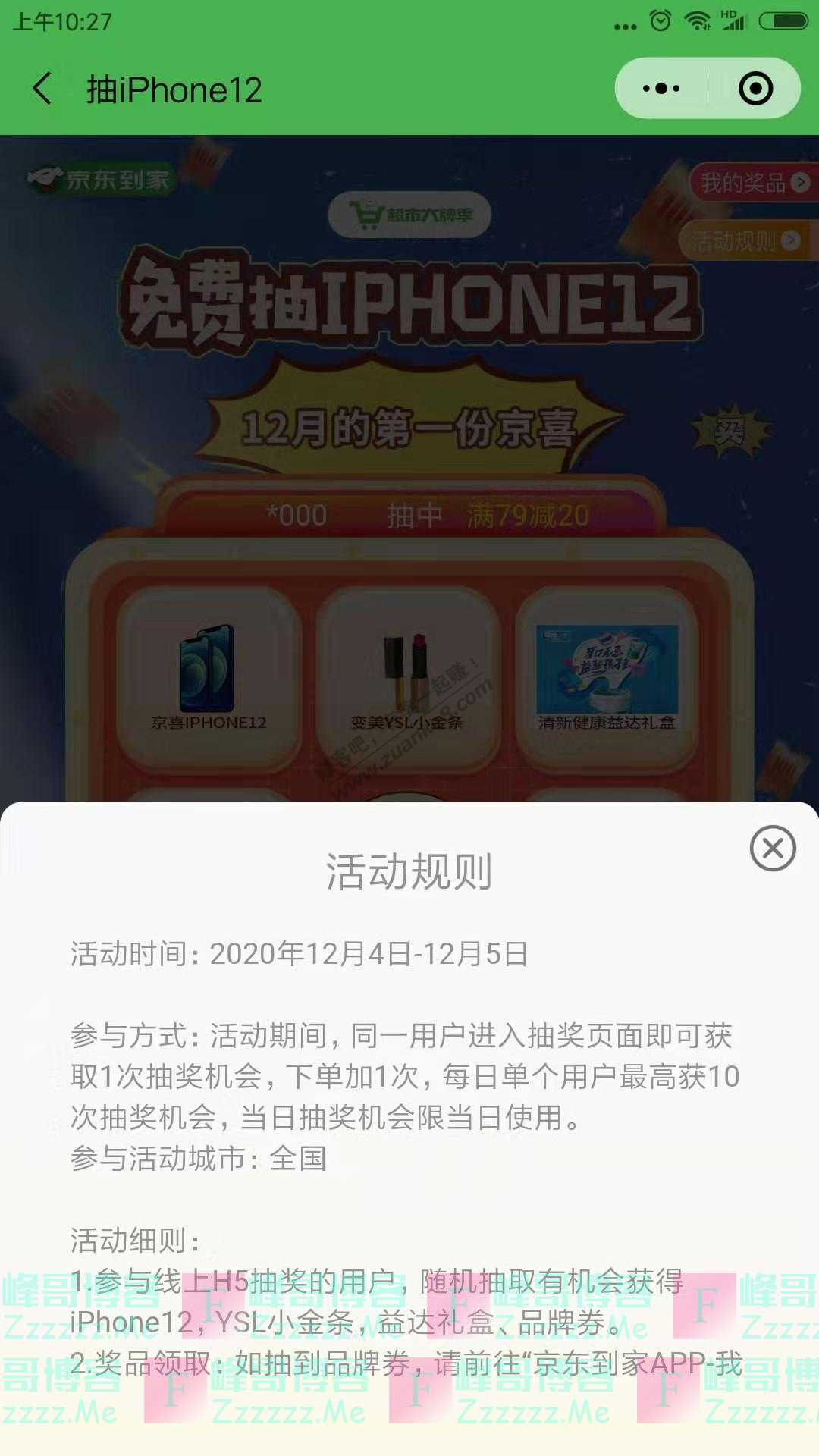Close the mini program via circle icon
Screen dimensions: 819x1456
coord(755,89)
